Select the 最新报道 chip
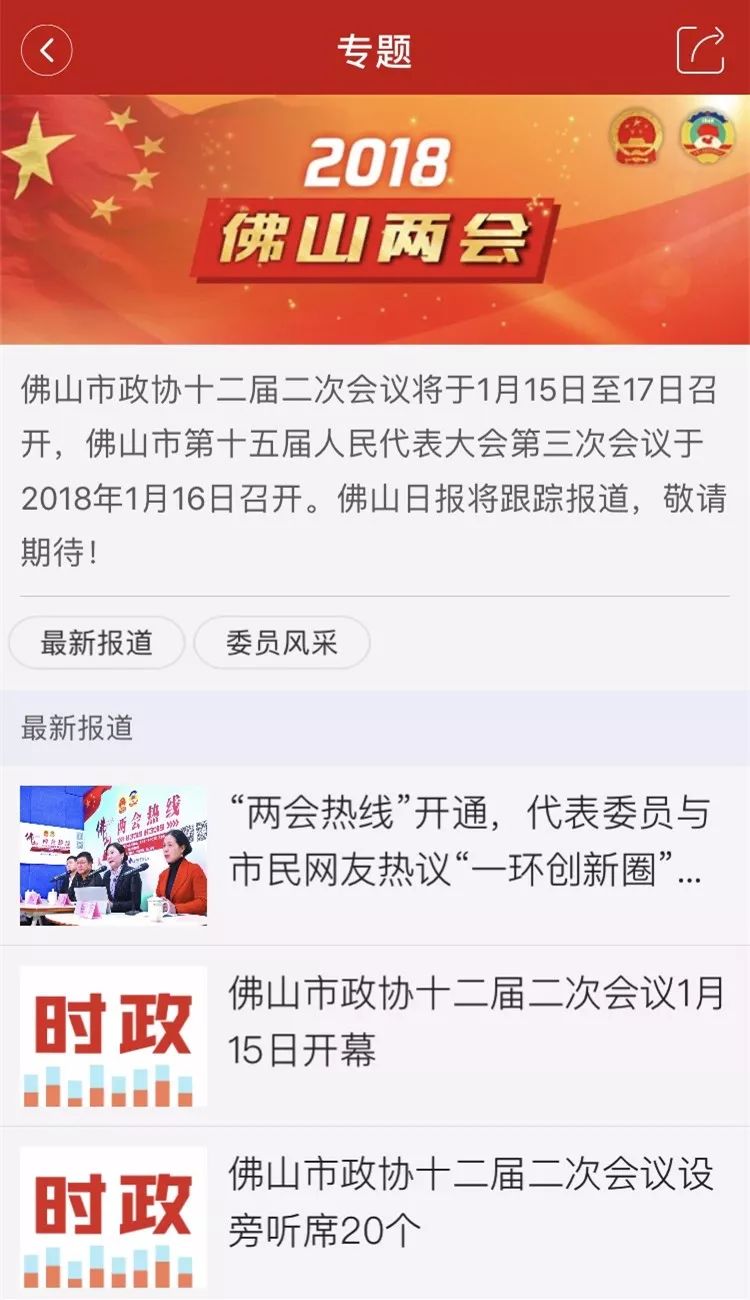Screen dimensions: 750x1300 [96, 642]
